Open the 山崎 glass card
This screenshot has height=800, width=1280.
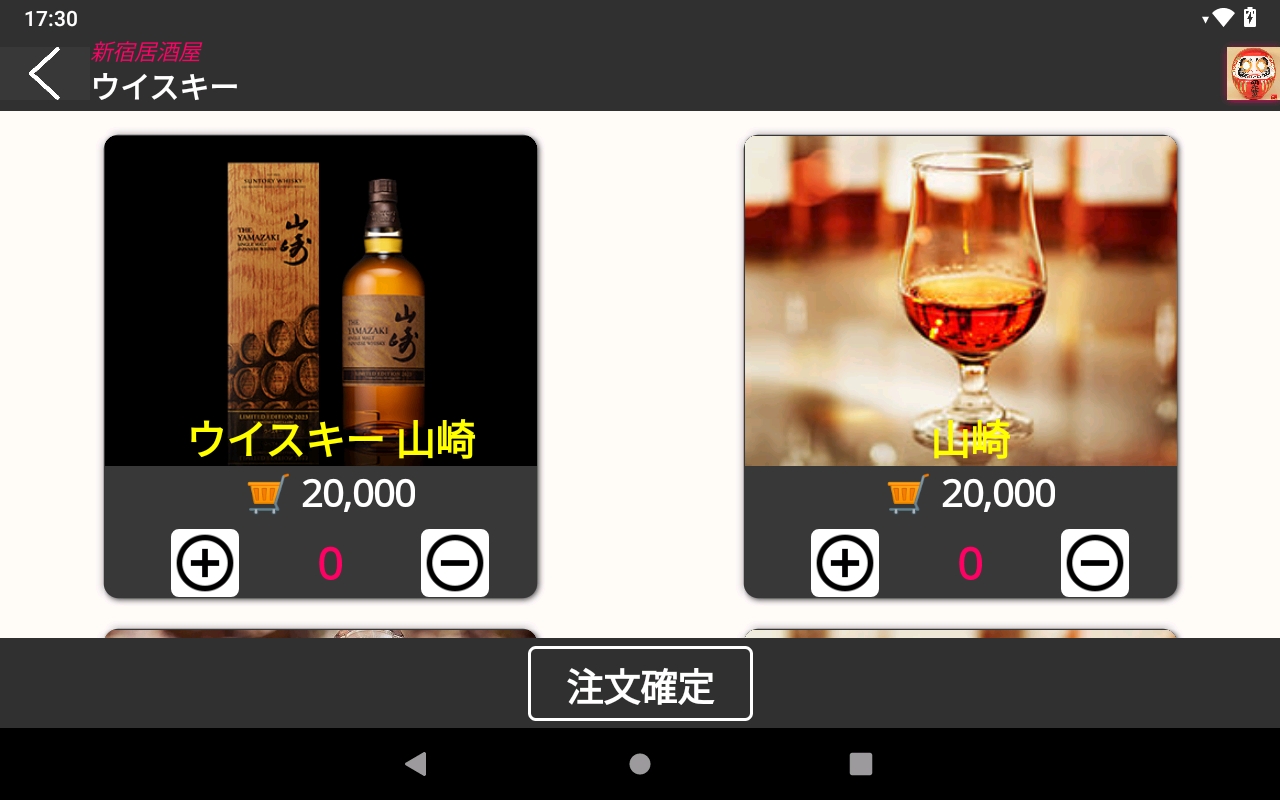click(x=960, y=300)
